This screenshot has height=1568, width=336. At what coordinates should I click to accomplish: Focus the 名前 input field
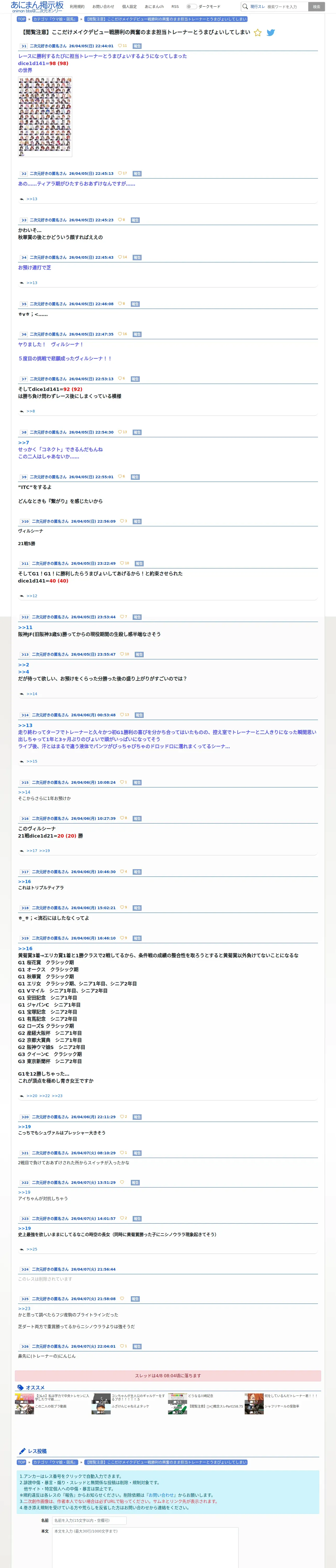tap(89, 1520)
